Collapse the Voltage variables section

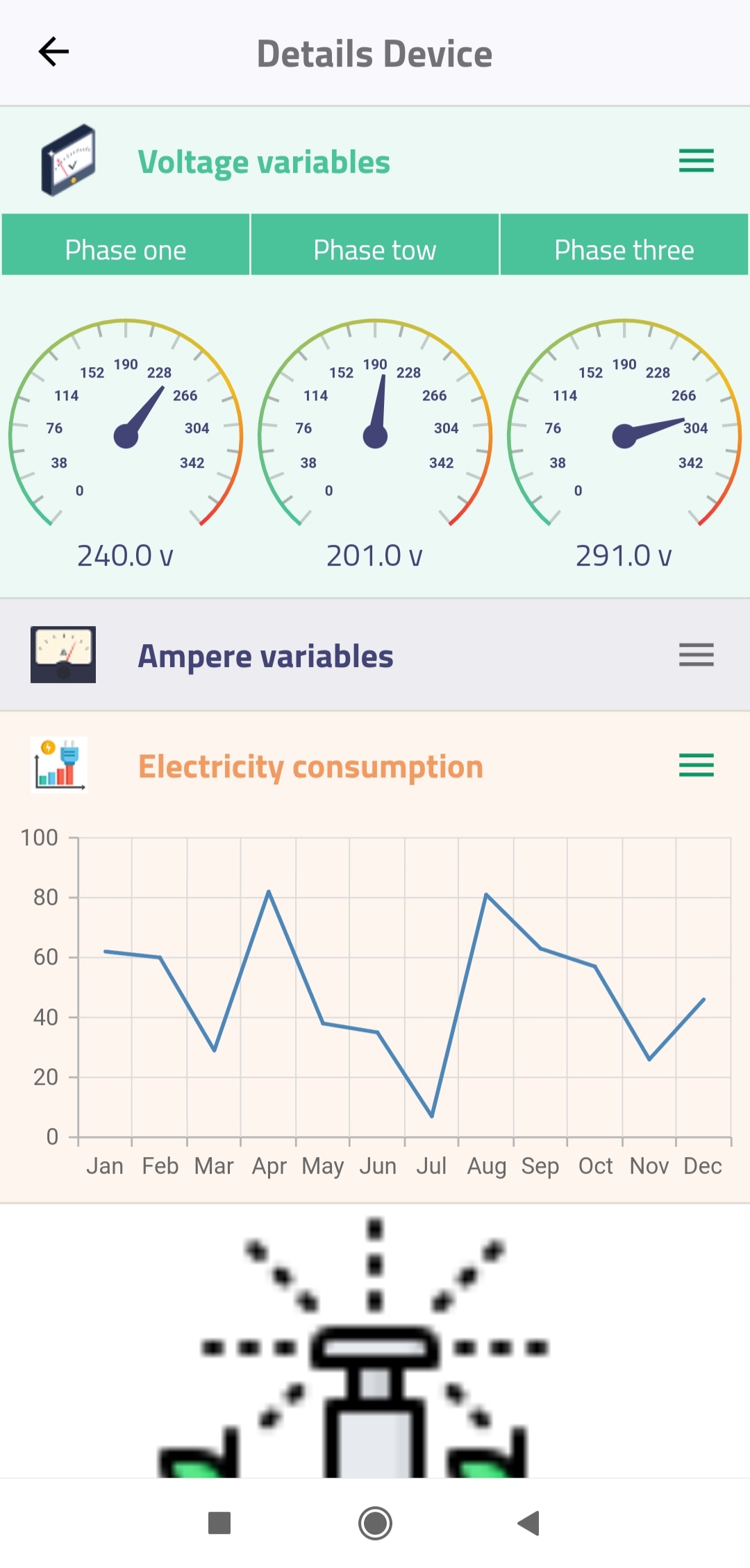[696, 160]
